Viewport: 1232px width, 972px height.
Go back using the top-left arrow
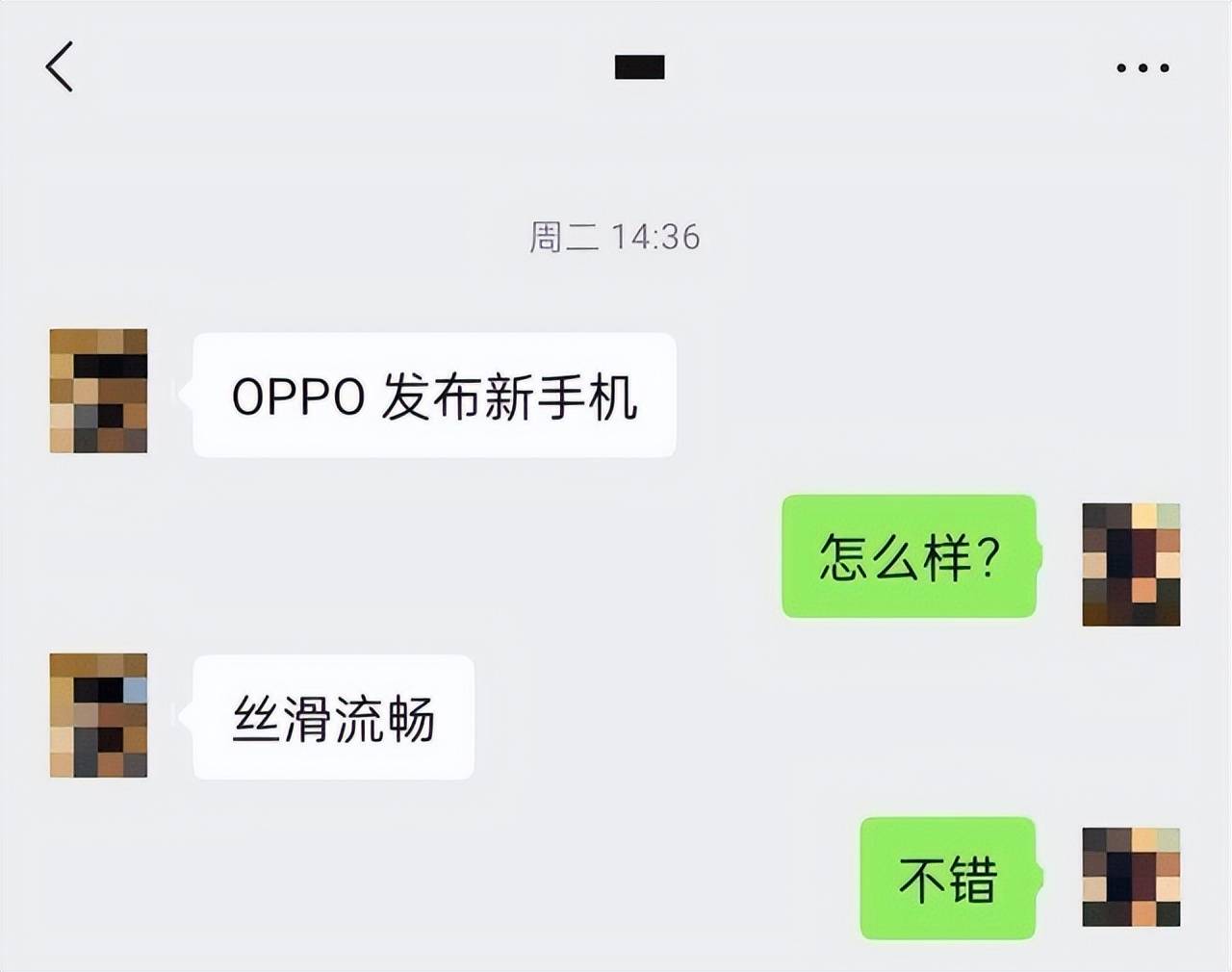click(60, 66)
